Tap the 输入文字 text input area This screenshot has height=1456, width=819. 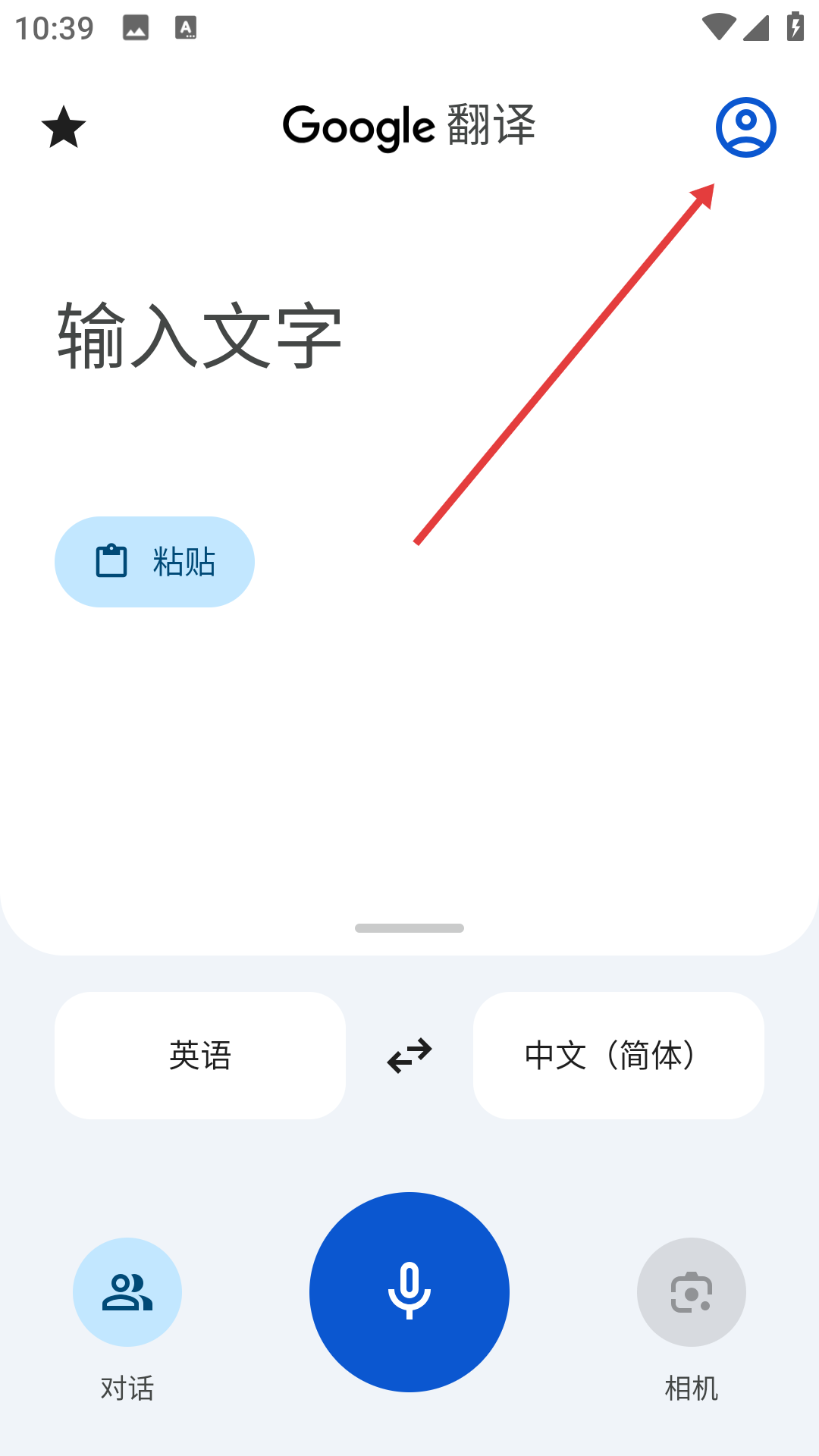[200, 336]
